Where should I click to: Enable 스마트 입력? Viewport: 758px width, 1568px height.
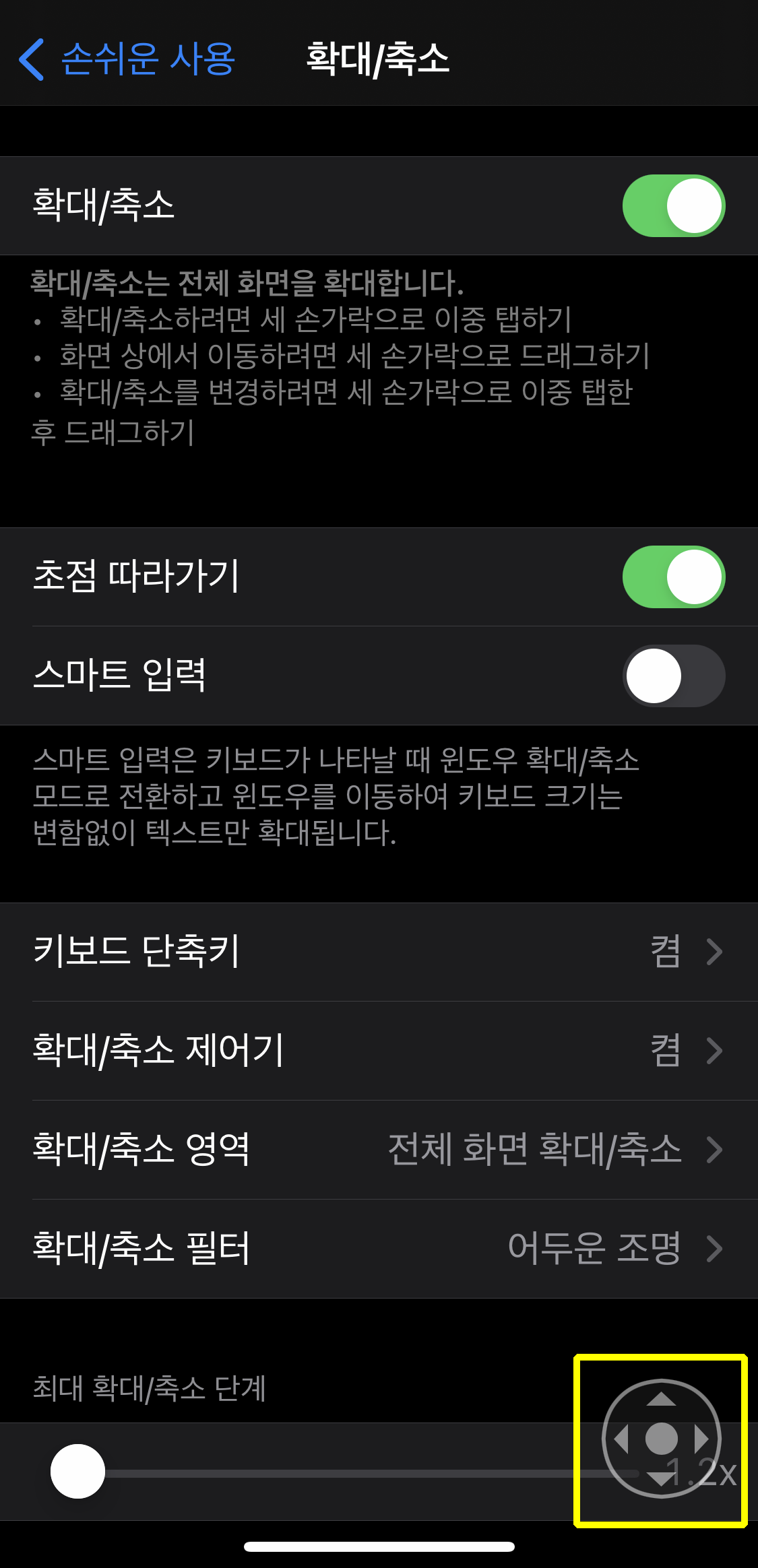click(x=672, y=676)
